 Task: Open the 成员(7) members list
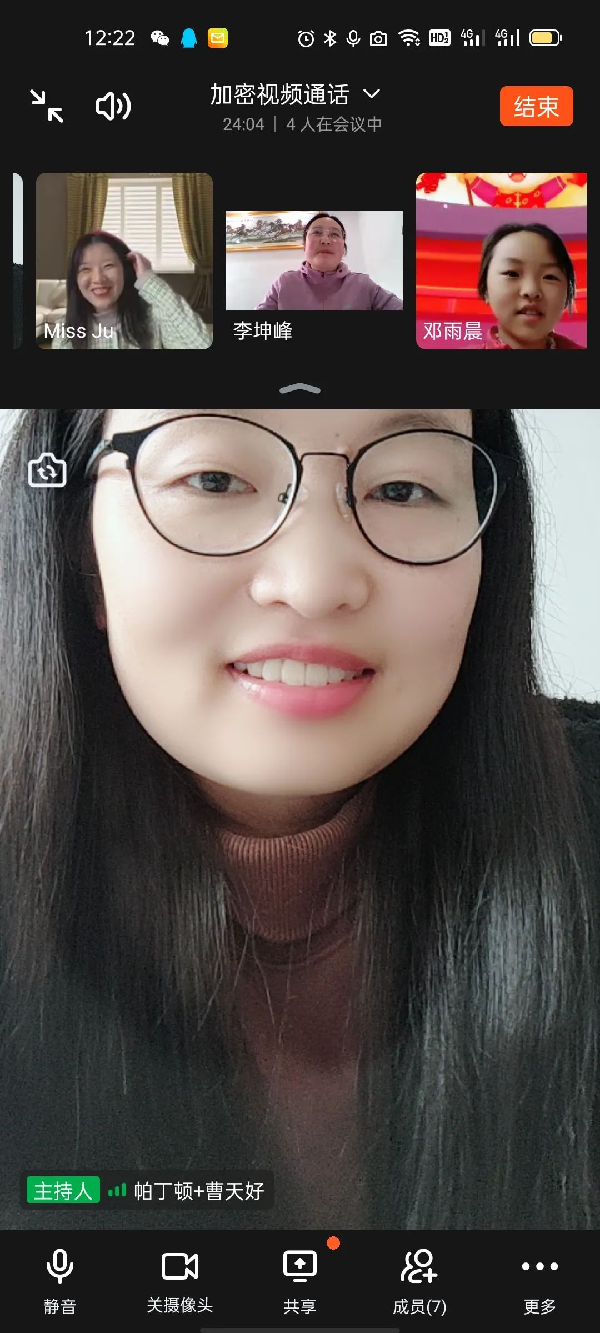pyautogui.click(x=420, y=1280)
